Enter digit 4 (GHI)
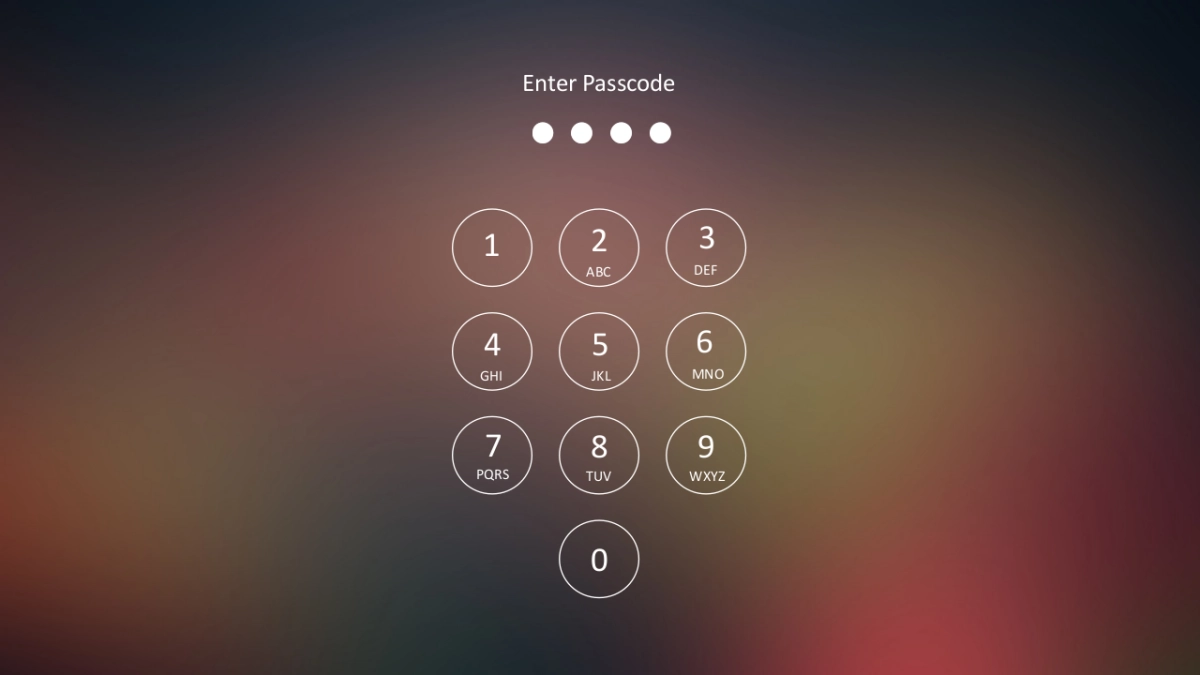Screen dimensions: 1200x675 [492, 351]
